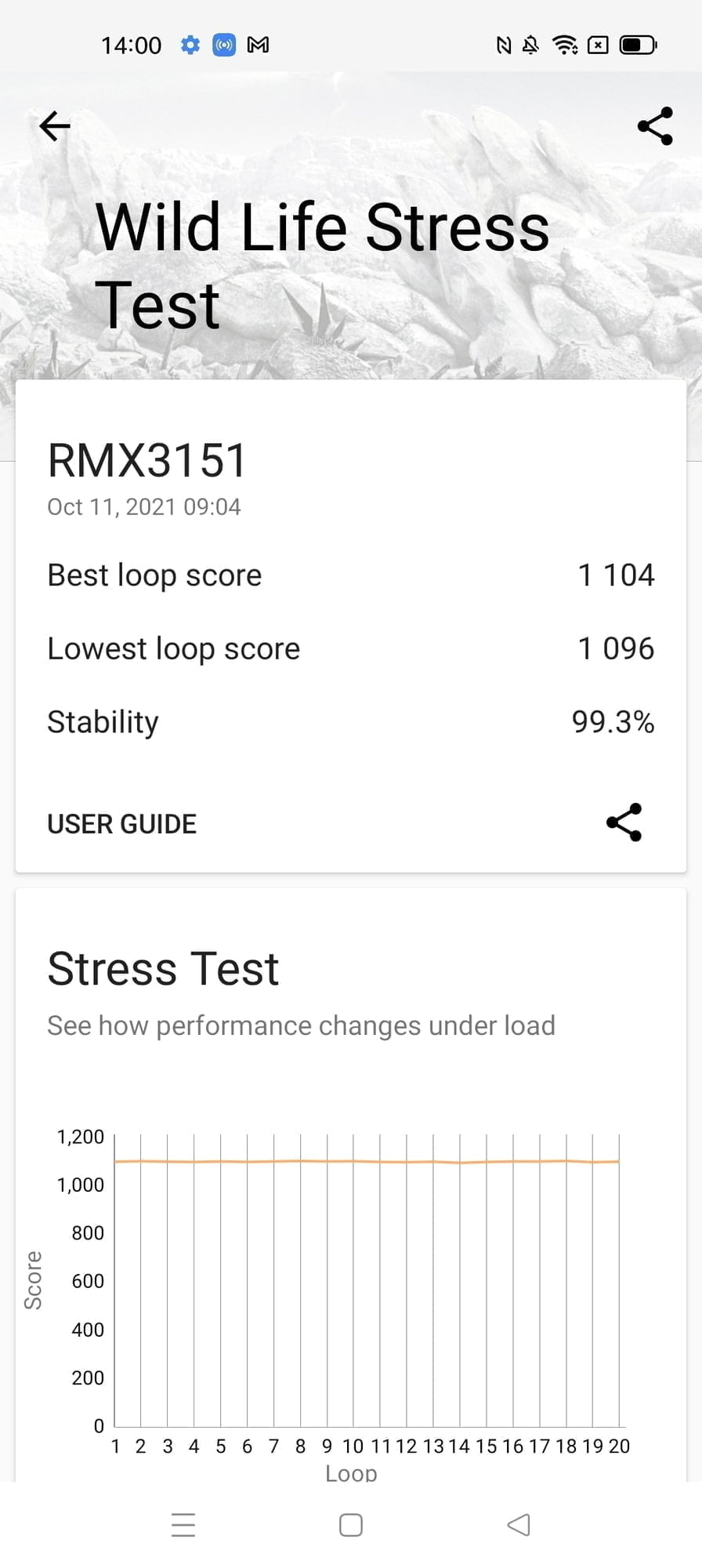The height and width of the screenshot is (1568, 702).
Task: Share scores using the result card's share icon
Action: point(624,822)
